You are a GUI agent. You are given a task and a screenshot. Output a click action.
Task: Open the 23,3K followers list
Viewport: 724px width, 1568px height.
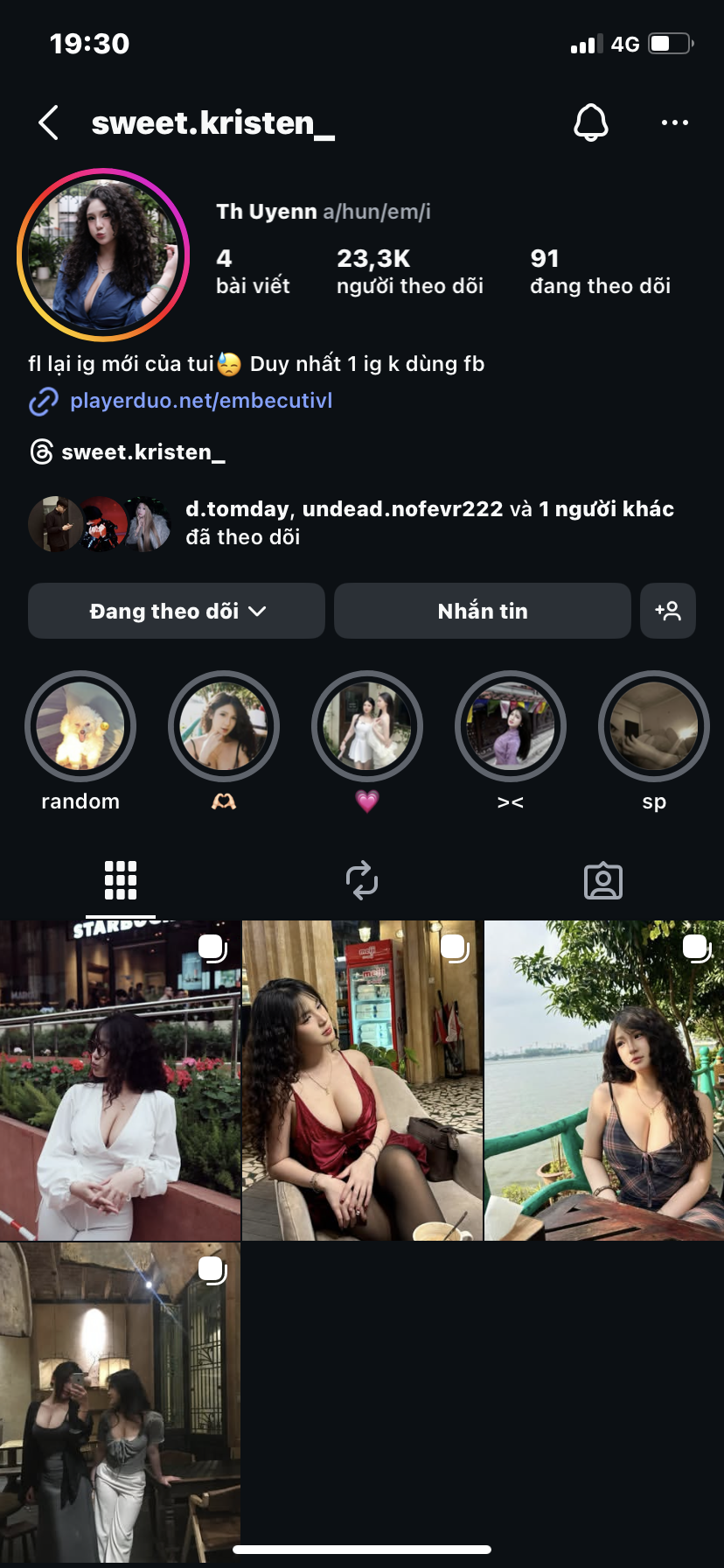point(409,271)
